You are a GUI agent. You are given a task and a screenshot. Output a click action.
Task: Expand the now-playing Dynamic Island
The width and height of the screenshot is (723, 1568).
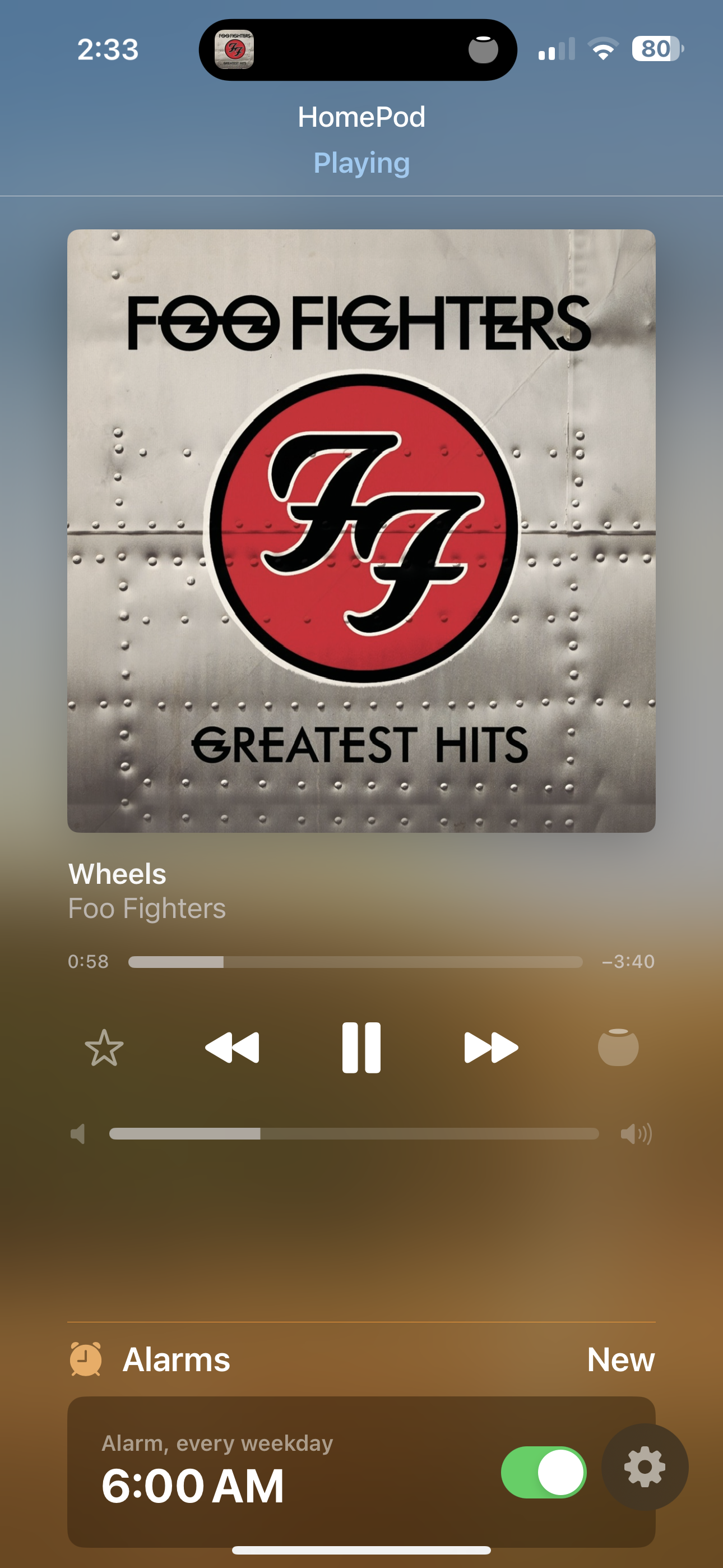(x=358, y=50)
